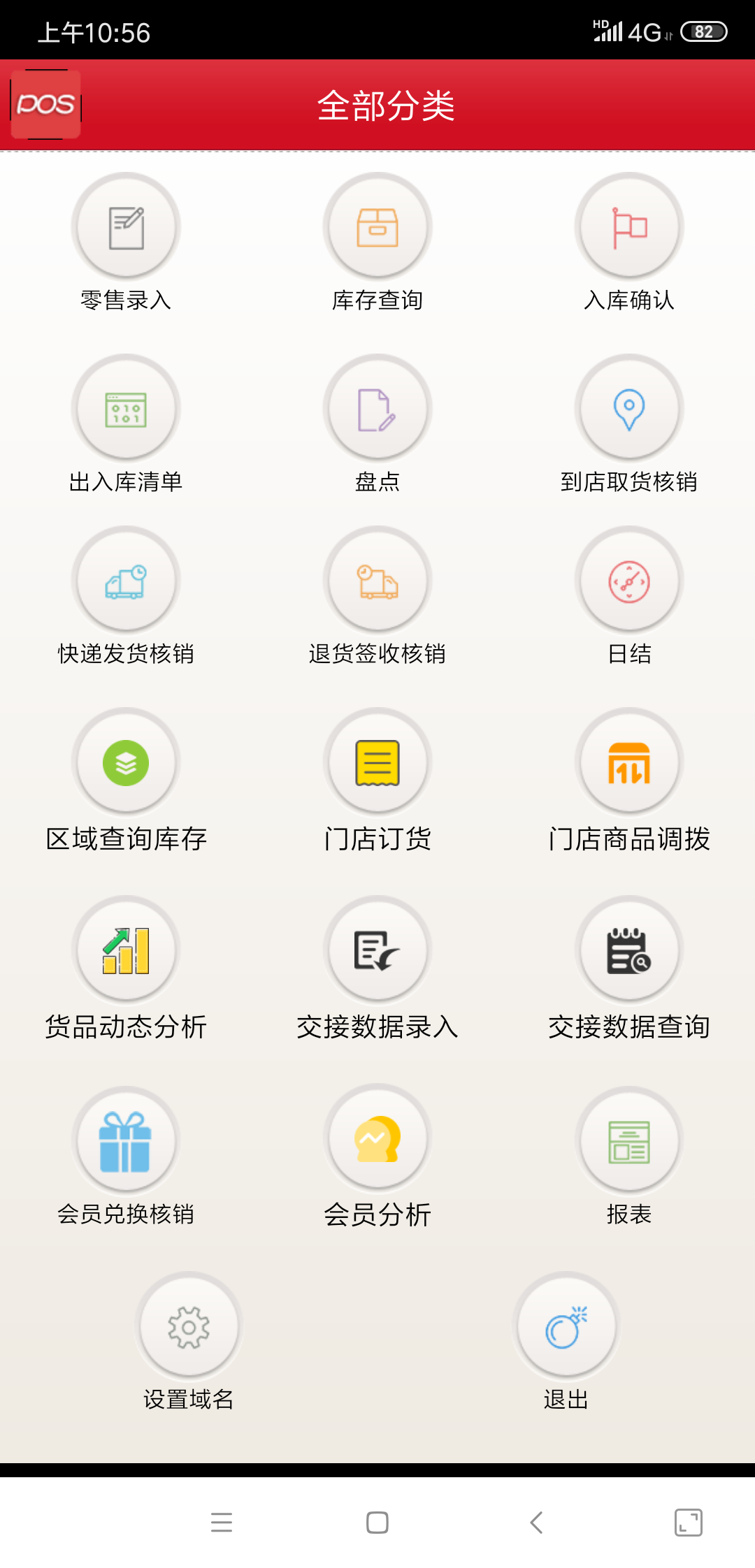Open 区域查询库存 regional inventory query
This screenshot has width=755, height=1568.
(x=126, y=762)
